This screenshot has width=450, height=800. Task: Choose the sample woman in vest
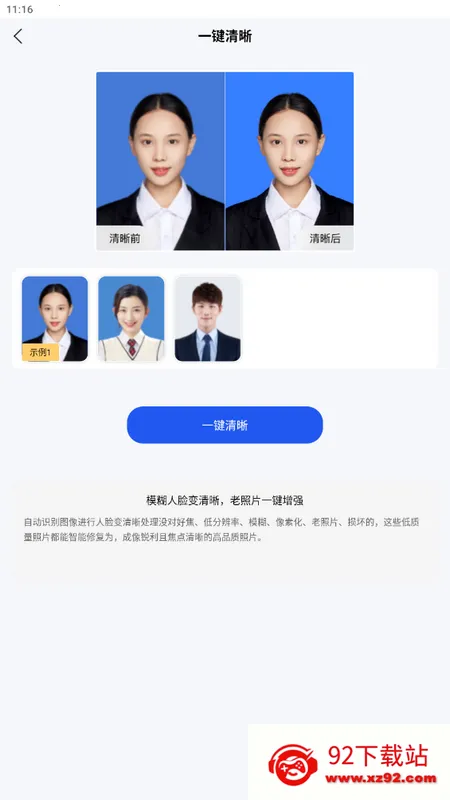coord(131,319)
